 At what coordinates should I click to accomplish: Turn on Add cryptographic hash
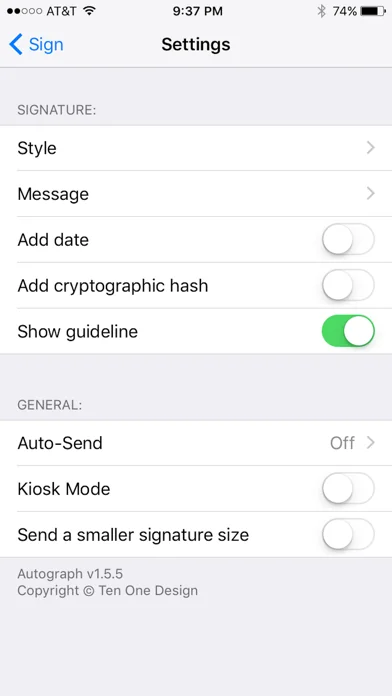point(348,285)
